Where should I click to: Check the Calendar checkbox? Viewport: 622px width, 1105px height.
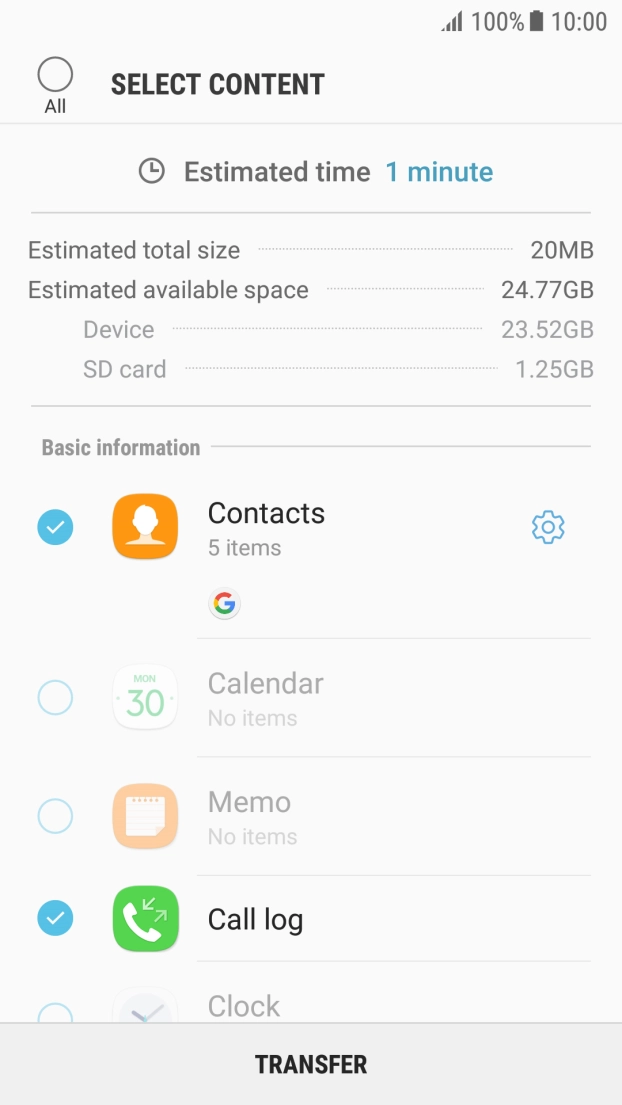tap(55, 697)
